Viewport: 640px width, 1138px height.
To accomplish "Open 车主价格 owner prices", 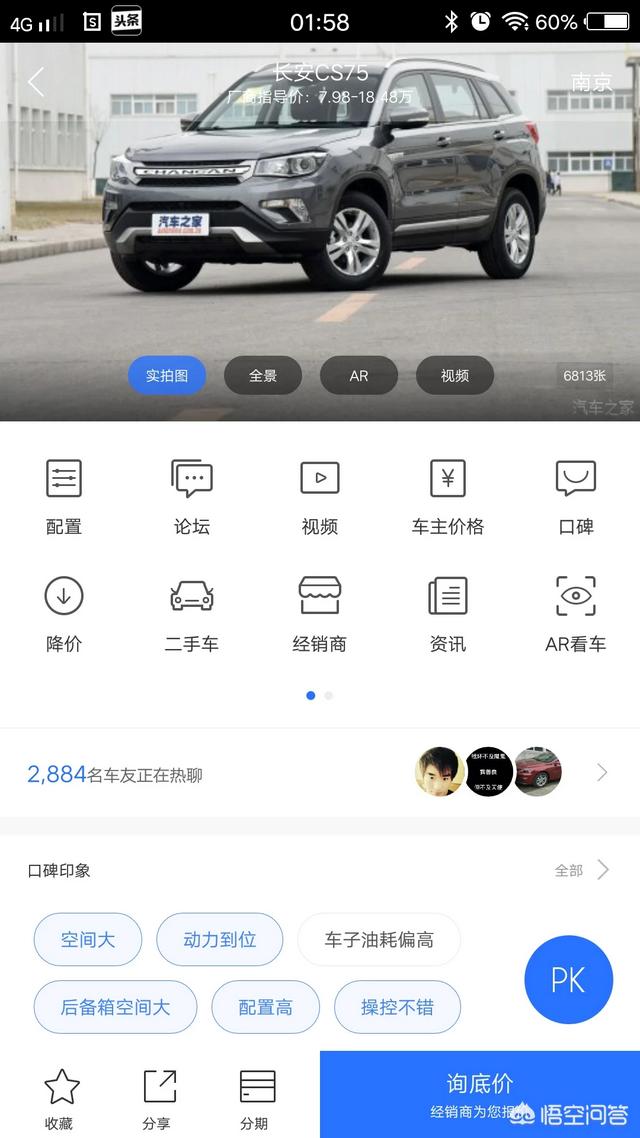I will point(447,496).
